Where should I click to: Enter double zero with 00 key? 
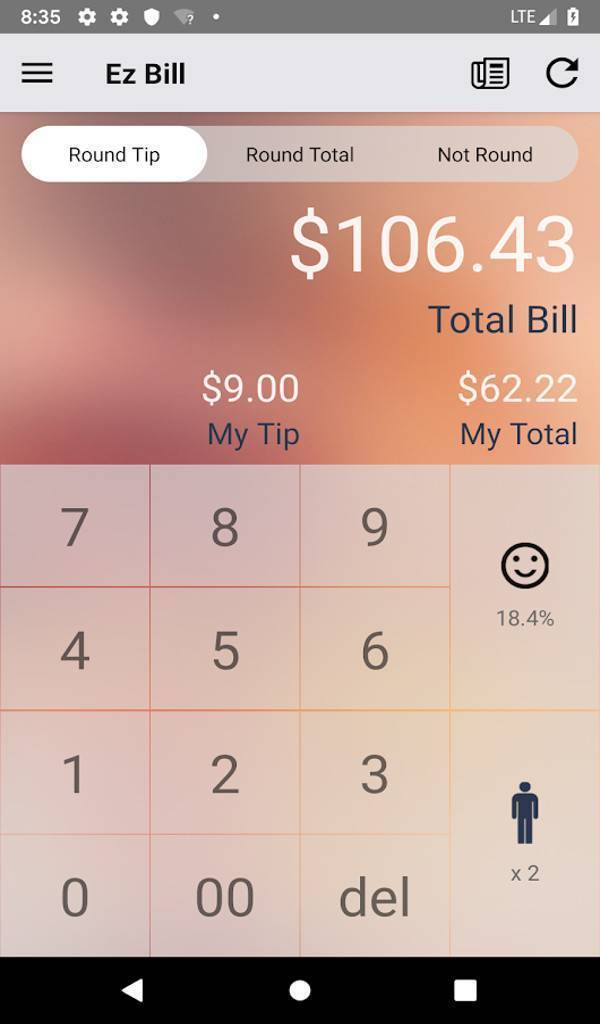[225, 897]
